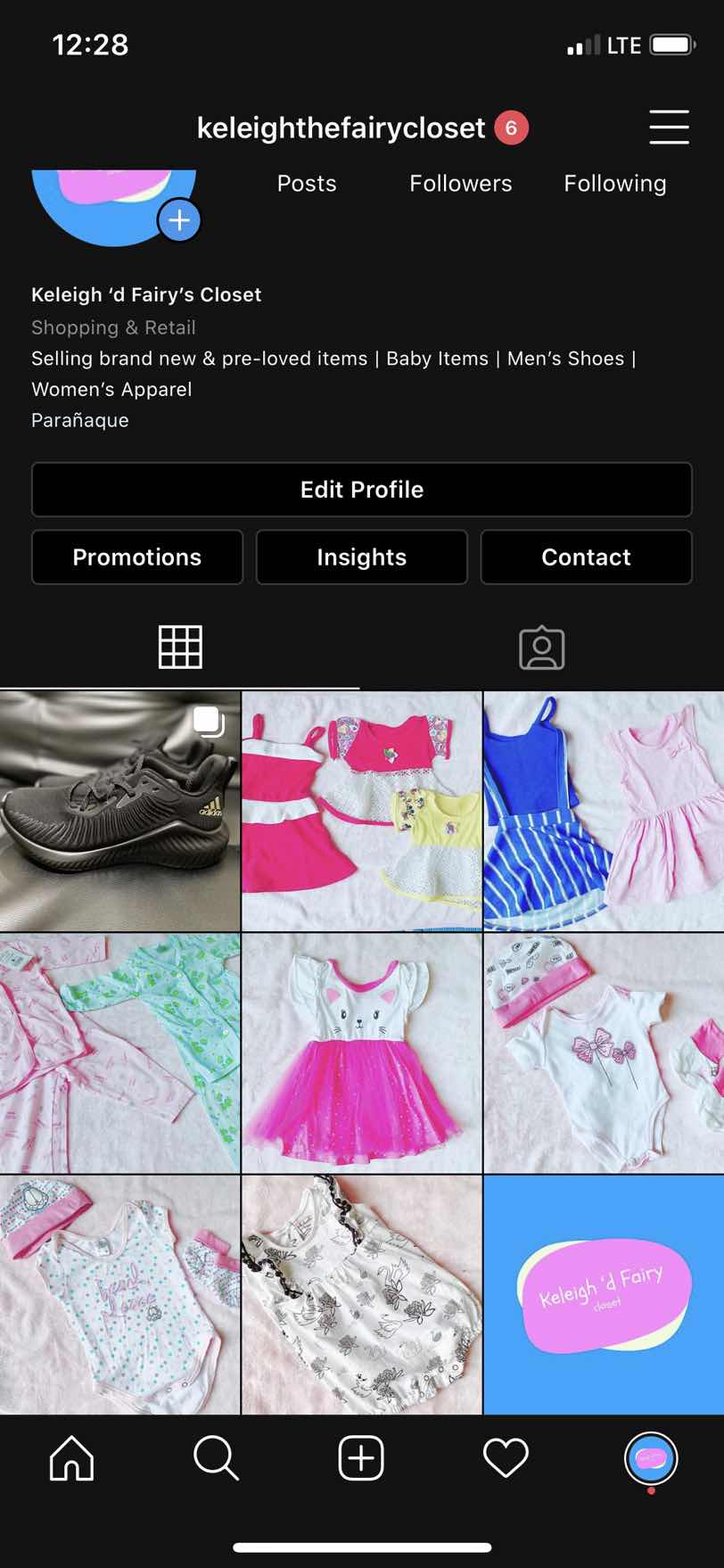
Task: Tap the Contact button
Action: tap(586, 557)
